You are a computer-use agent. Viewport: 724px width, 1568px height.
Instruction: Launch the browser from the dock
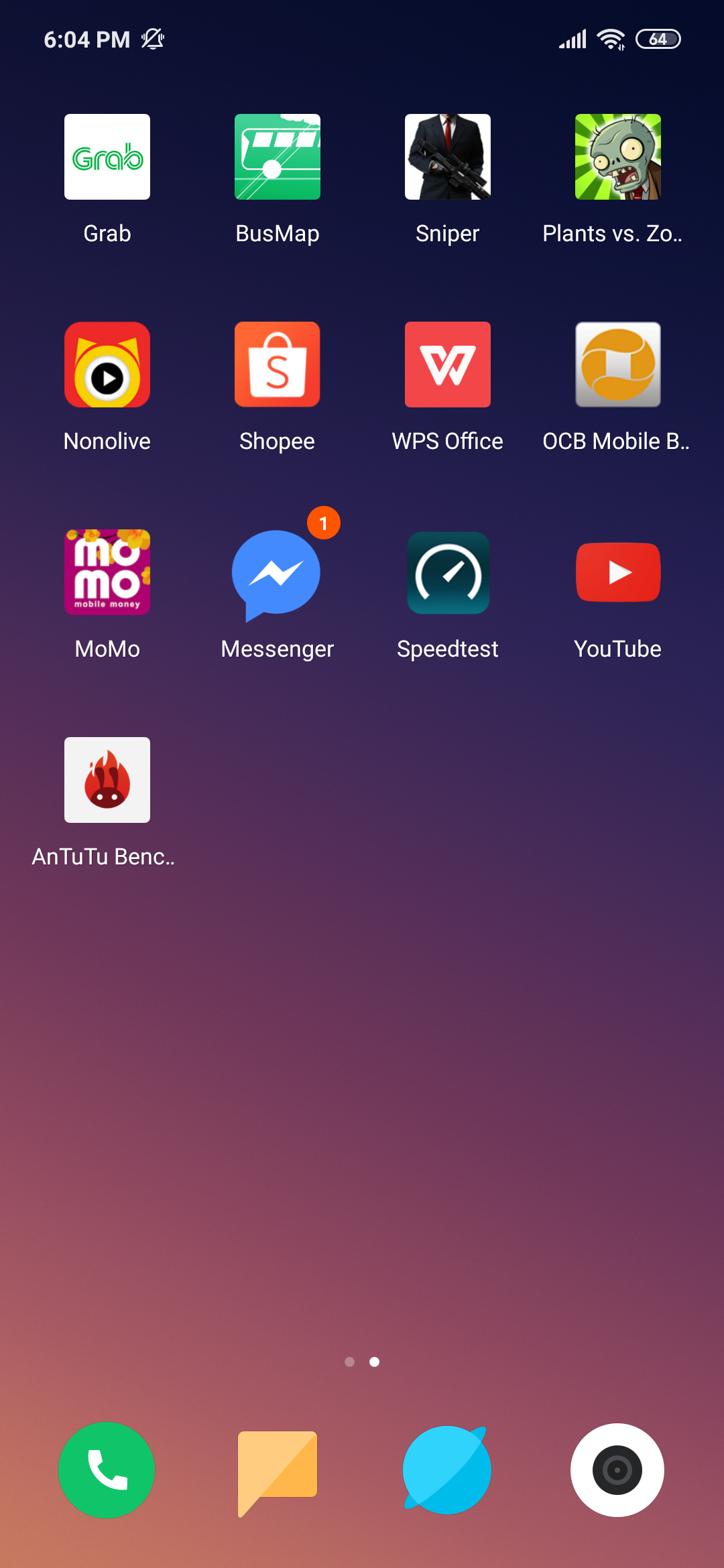447,1470
